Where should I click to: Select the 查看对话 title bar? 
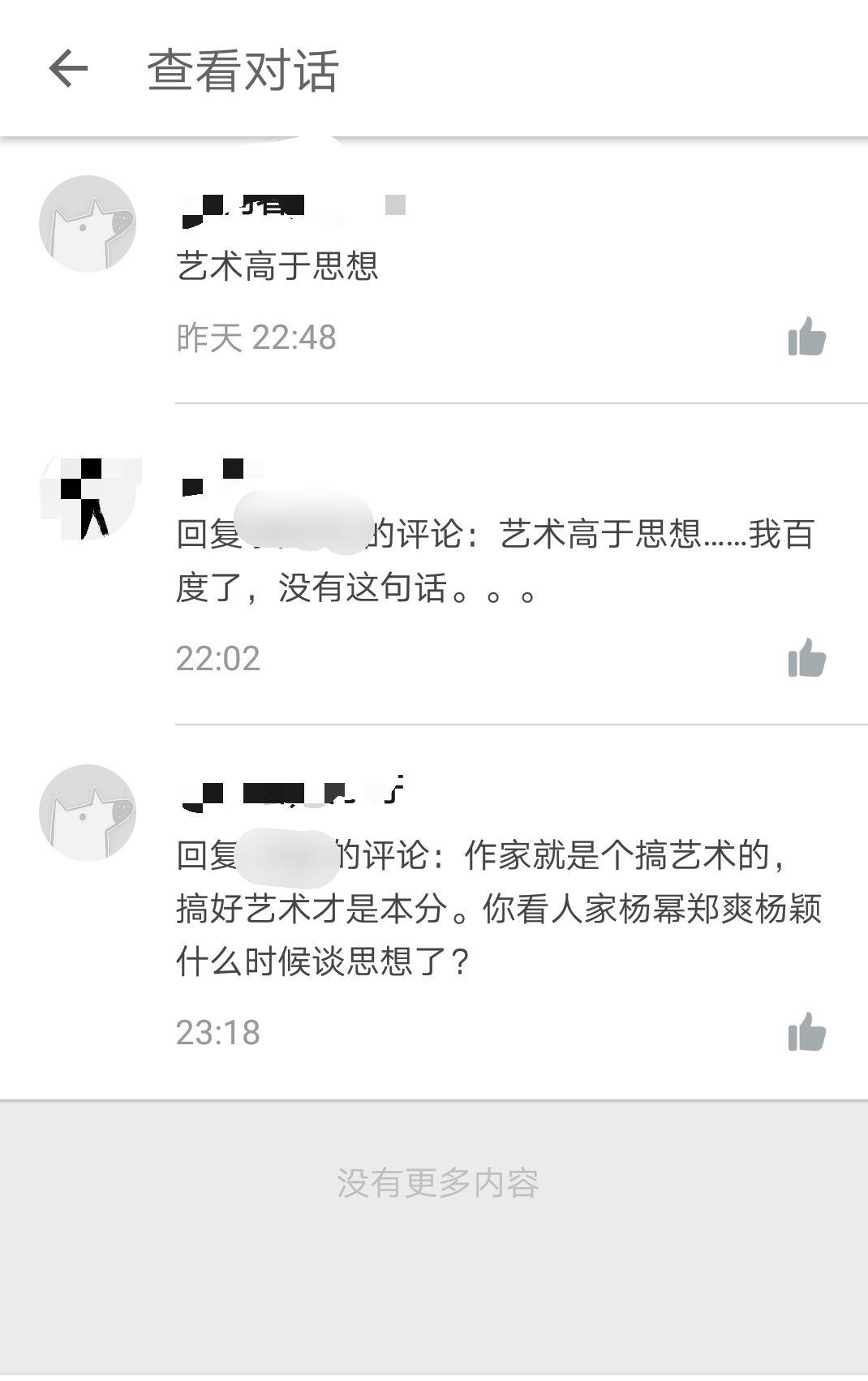(x=243, y=69)
